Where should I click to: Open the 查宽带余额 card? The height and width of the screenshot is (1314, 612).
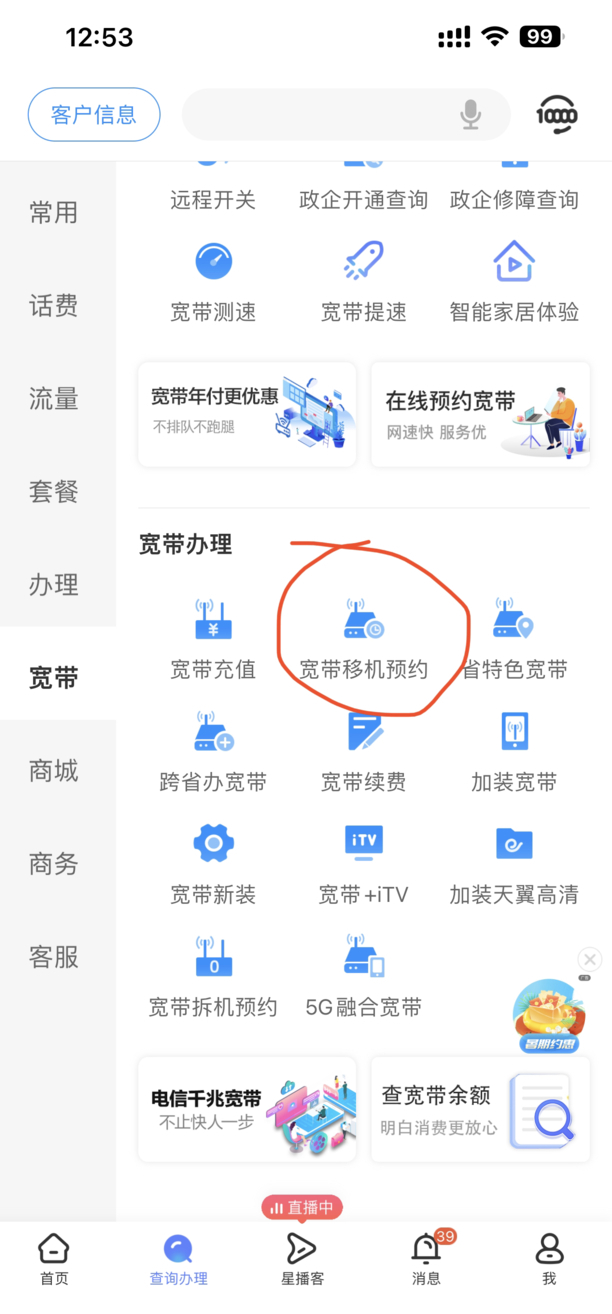[480, 1109]
